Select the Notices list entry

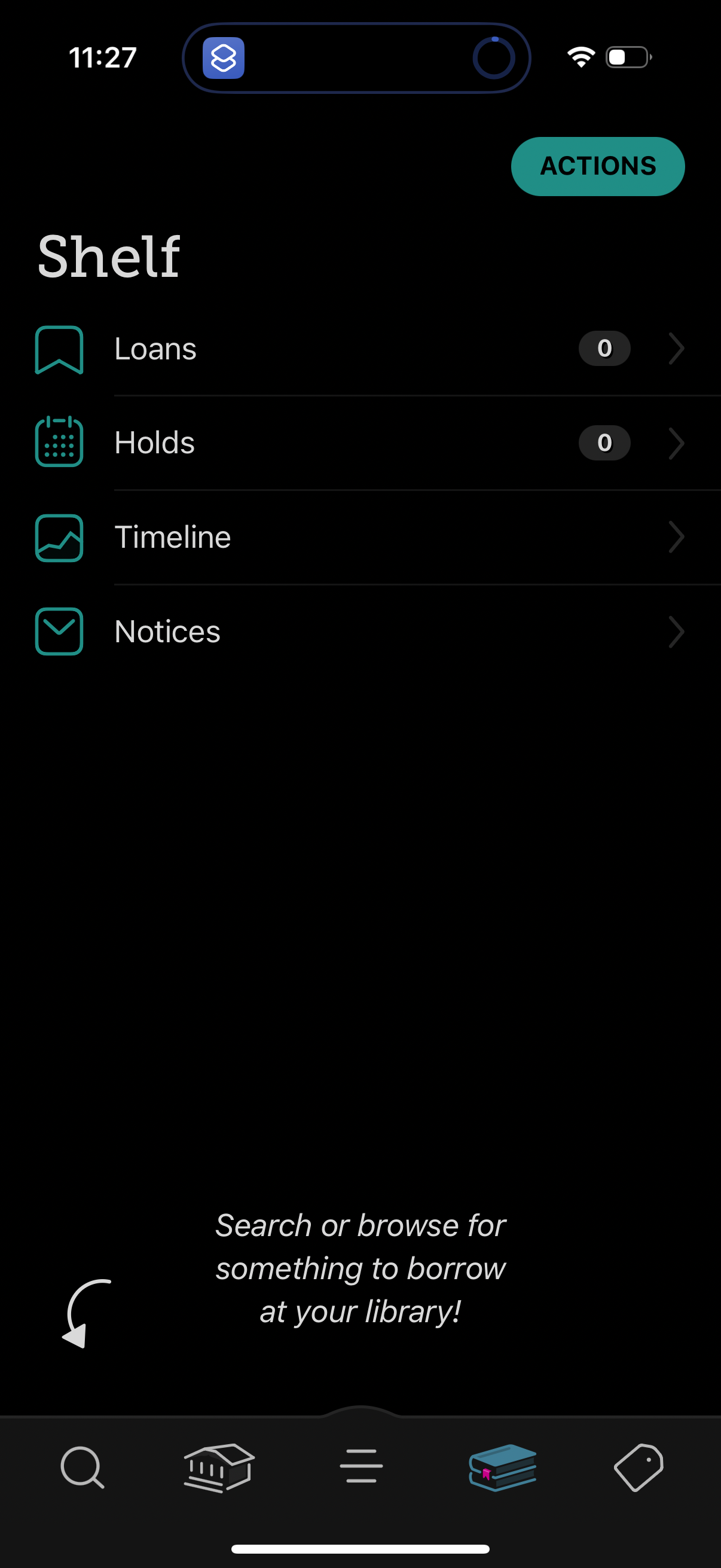click(167, 632)
